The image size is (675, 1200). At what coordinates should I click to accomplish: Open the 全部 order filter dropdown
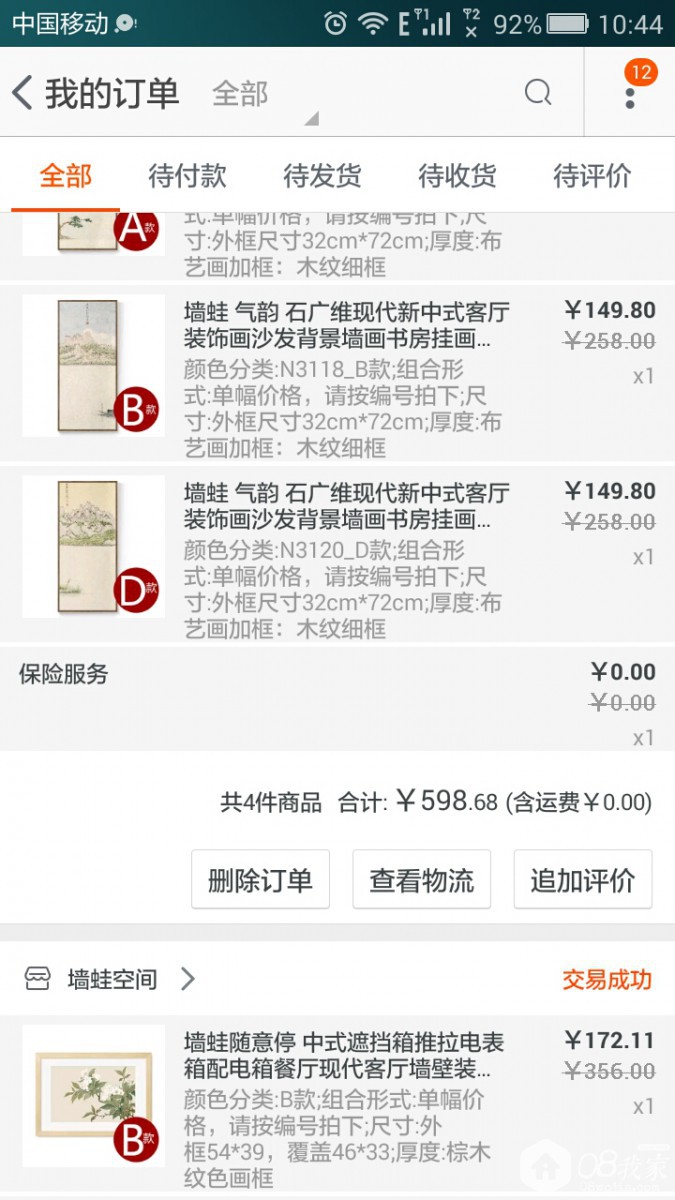(262, 95)
